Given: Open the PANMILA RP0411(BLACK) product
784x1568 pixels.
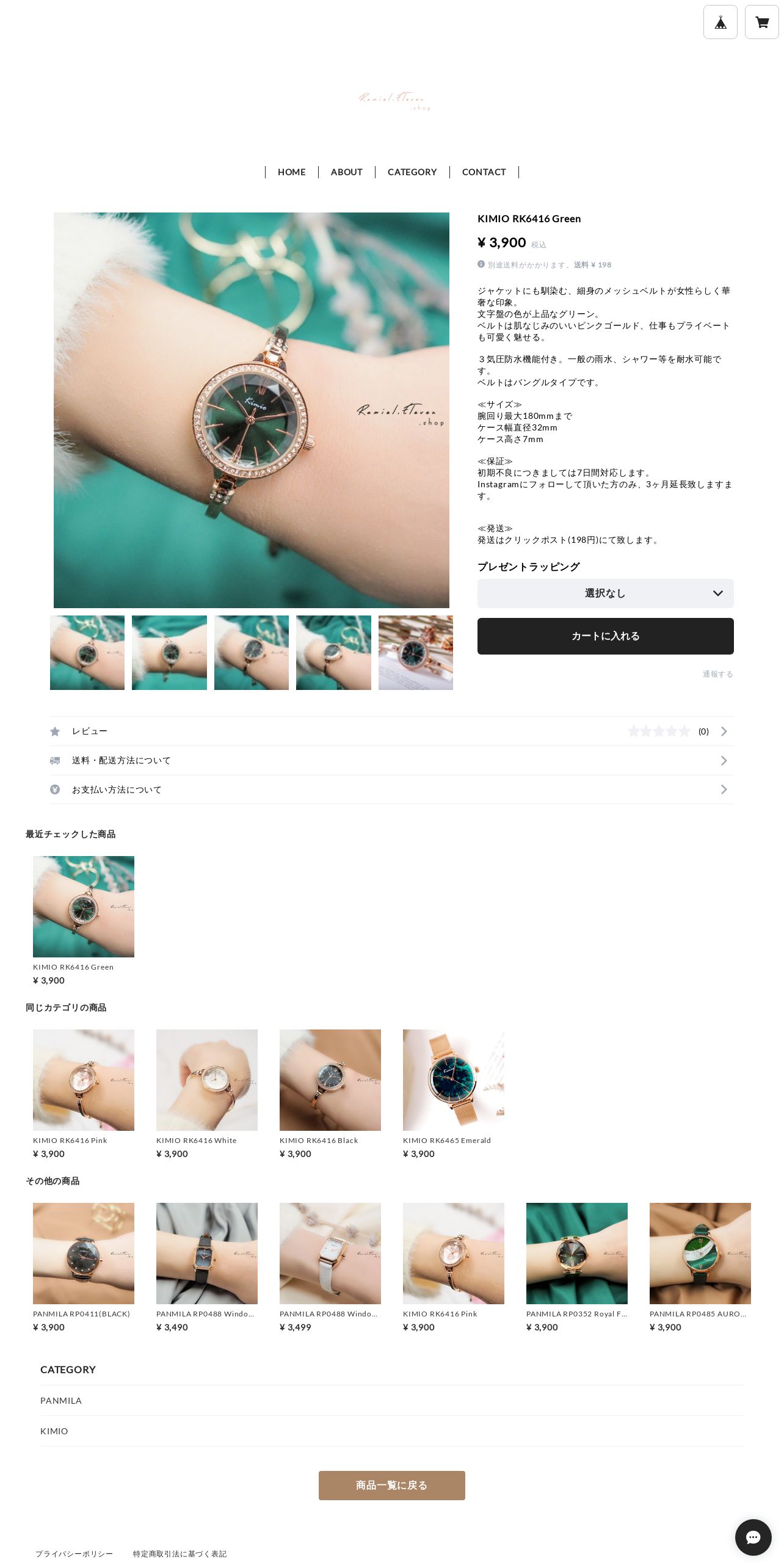Looking at the screenshot, I should (83, 1254).
